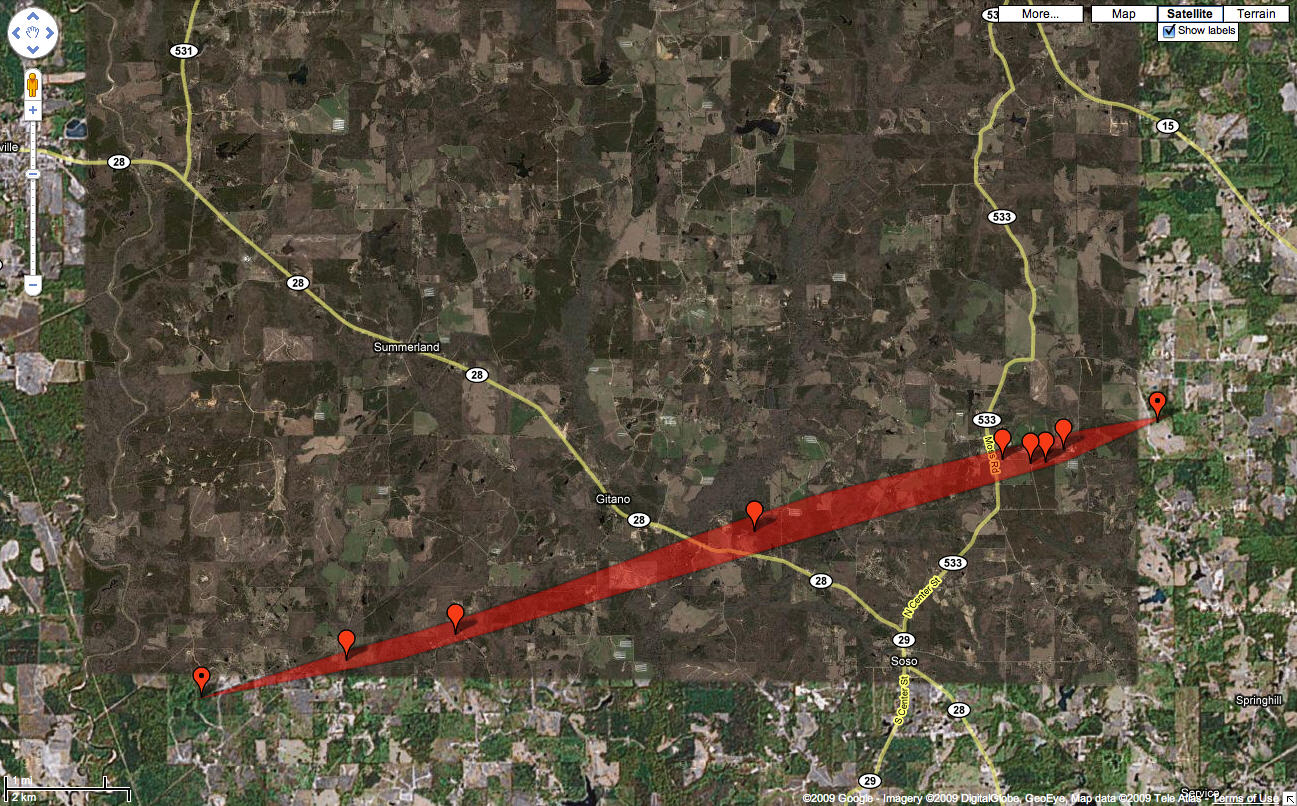Viewport: 1297px width, 806px height.
Task: Tap the red marker near Gitano
Action: coord(755,513)
